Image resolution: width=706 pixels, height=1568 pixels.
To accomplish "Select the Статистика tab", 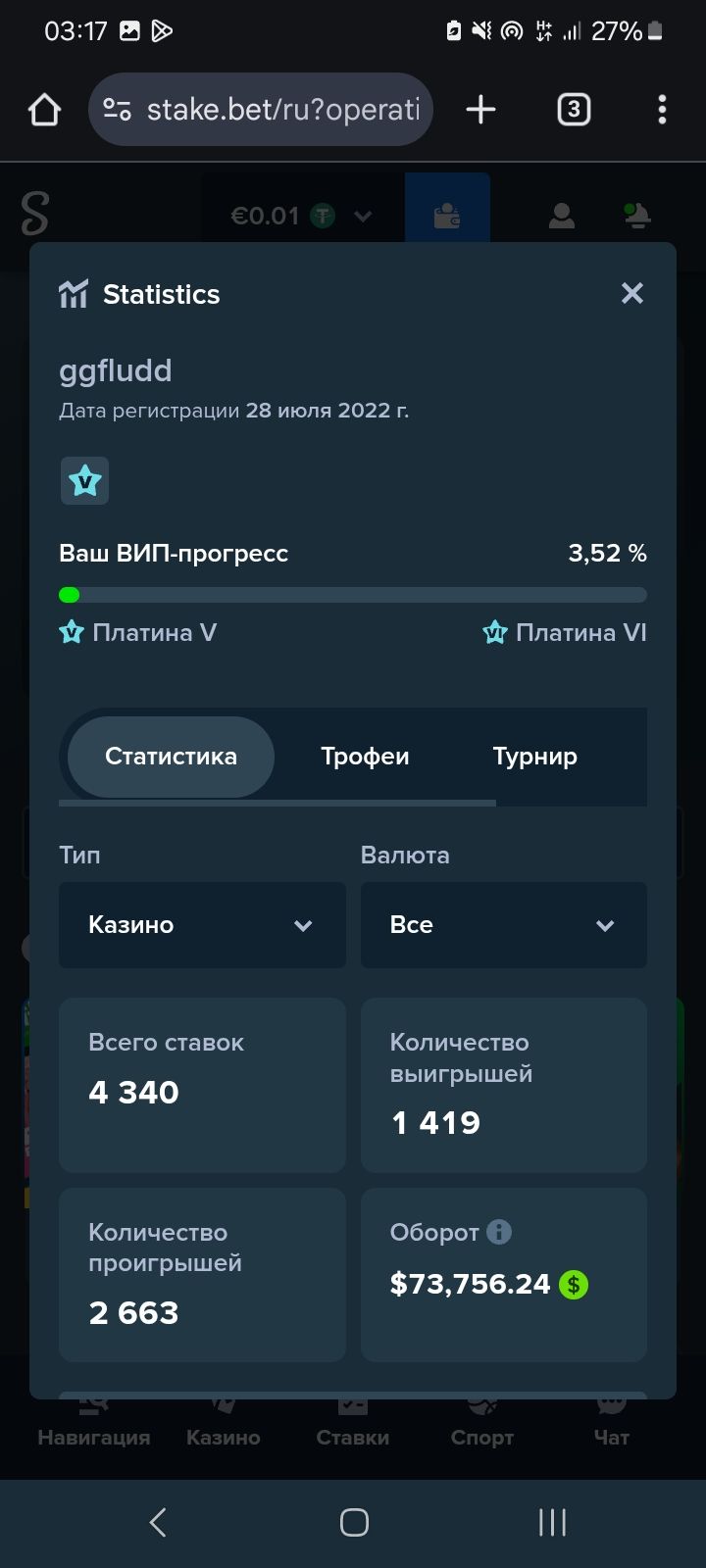I will (x=171, y=757).
